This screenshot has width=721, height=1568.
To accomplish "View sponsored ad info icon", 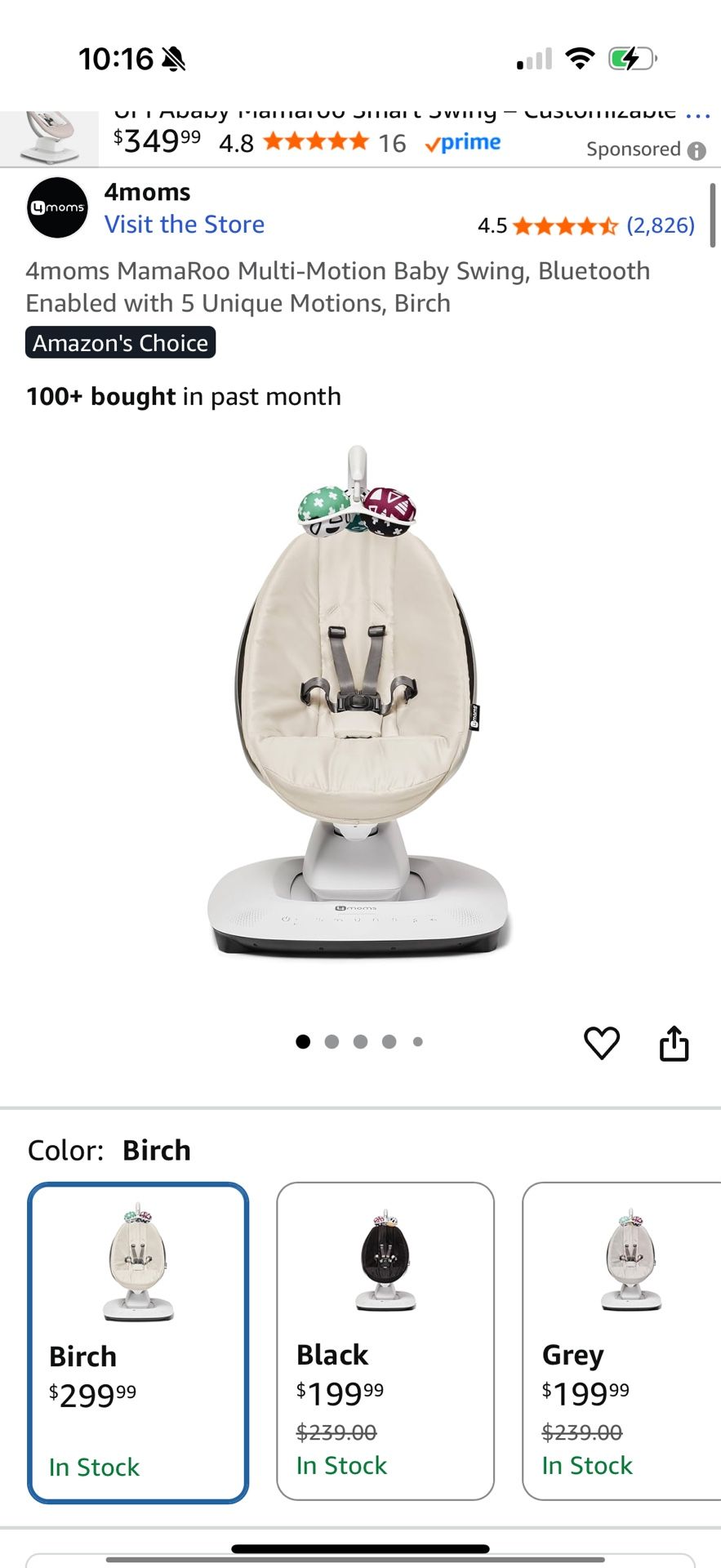I will (697, 150).
